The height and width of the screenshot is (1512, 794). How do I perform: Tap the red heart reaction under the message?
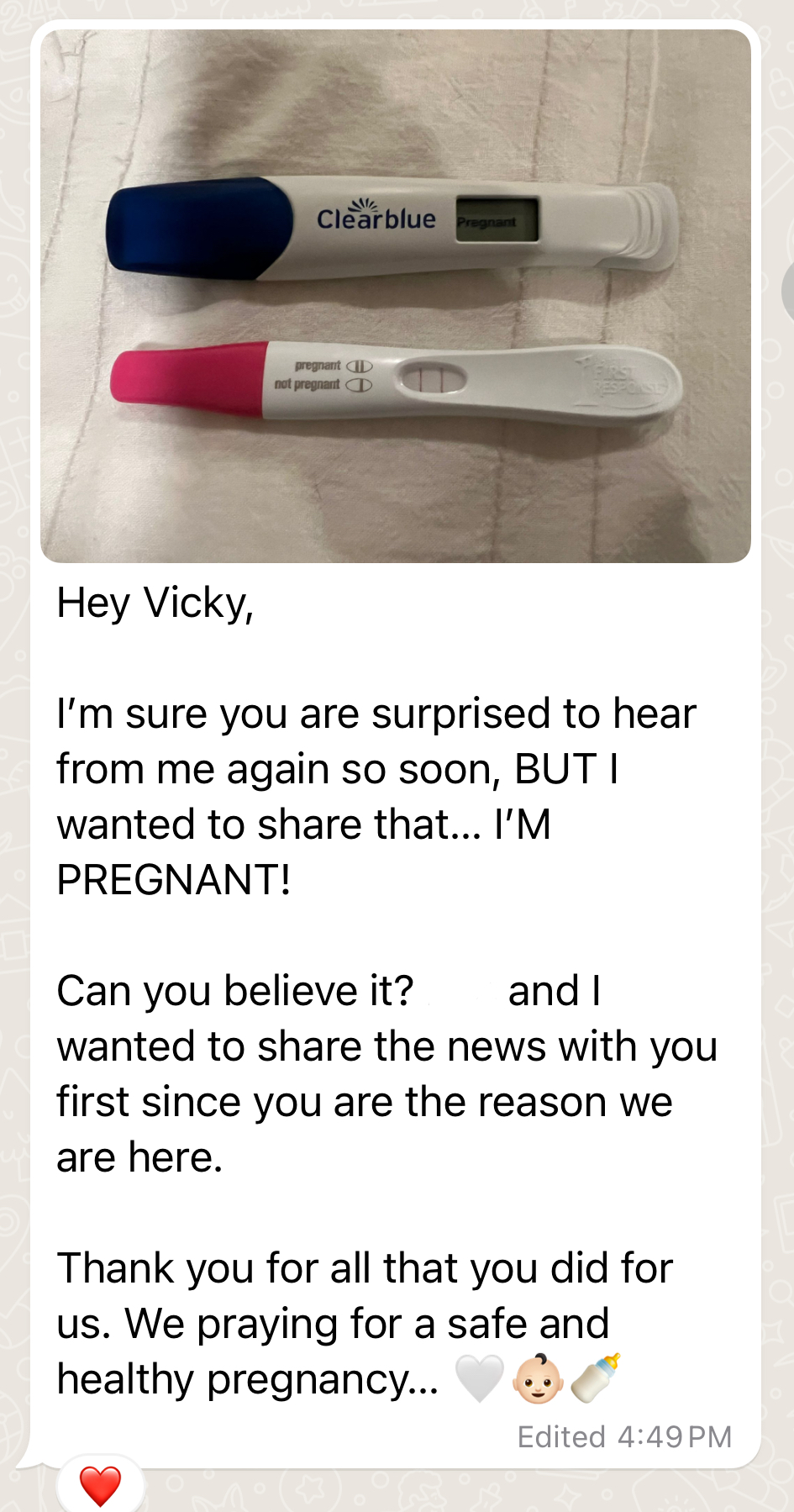coord(100,1485)
